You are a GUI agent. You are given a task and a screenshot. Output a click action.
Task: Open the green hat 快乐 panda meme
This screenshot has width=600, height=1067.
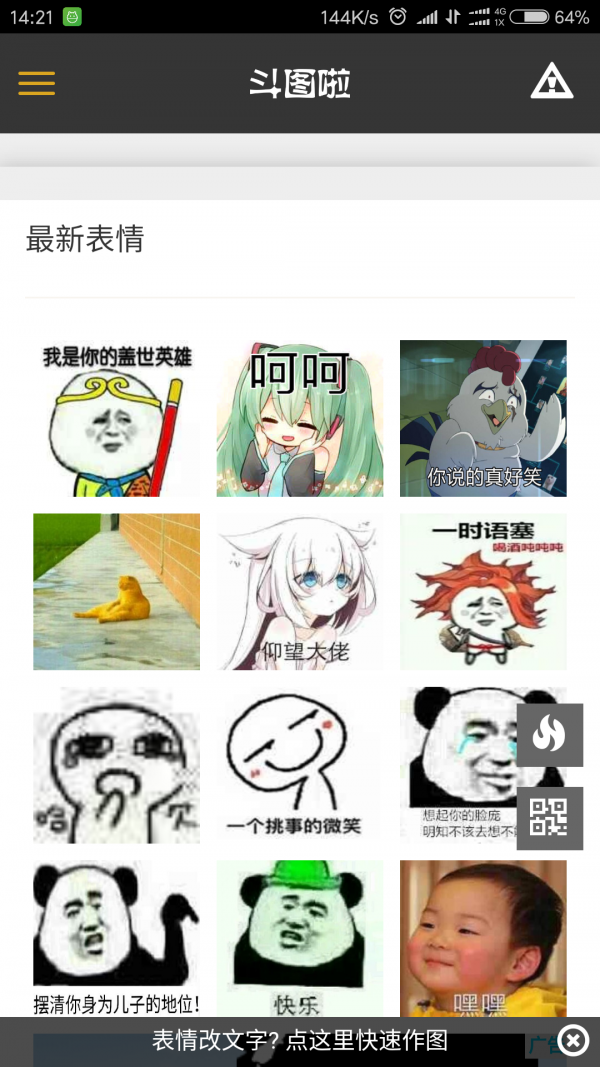click(x=299, y=938)
